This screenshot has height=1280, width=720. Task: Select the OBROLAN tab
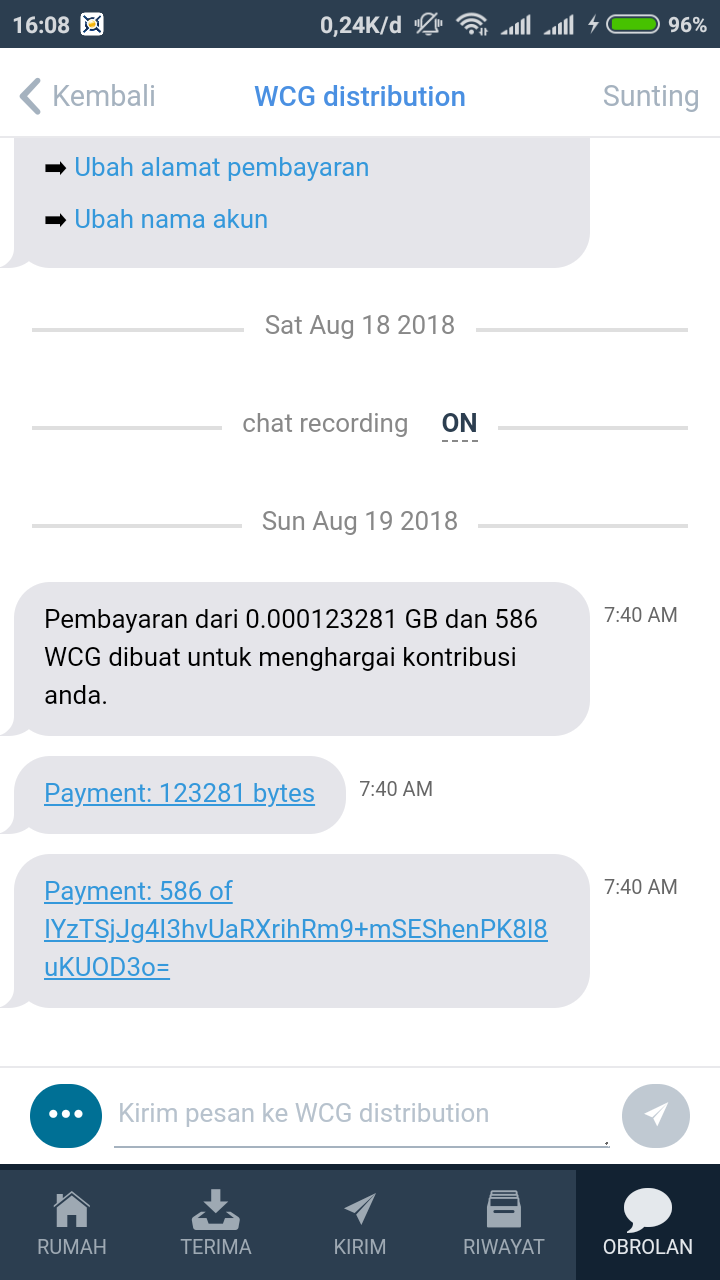tap(648, 1224)
